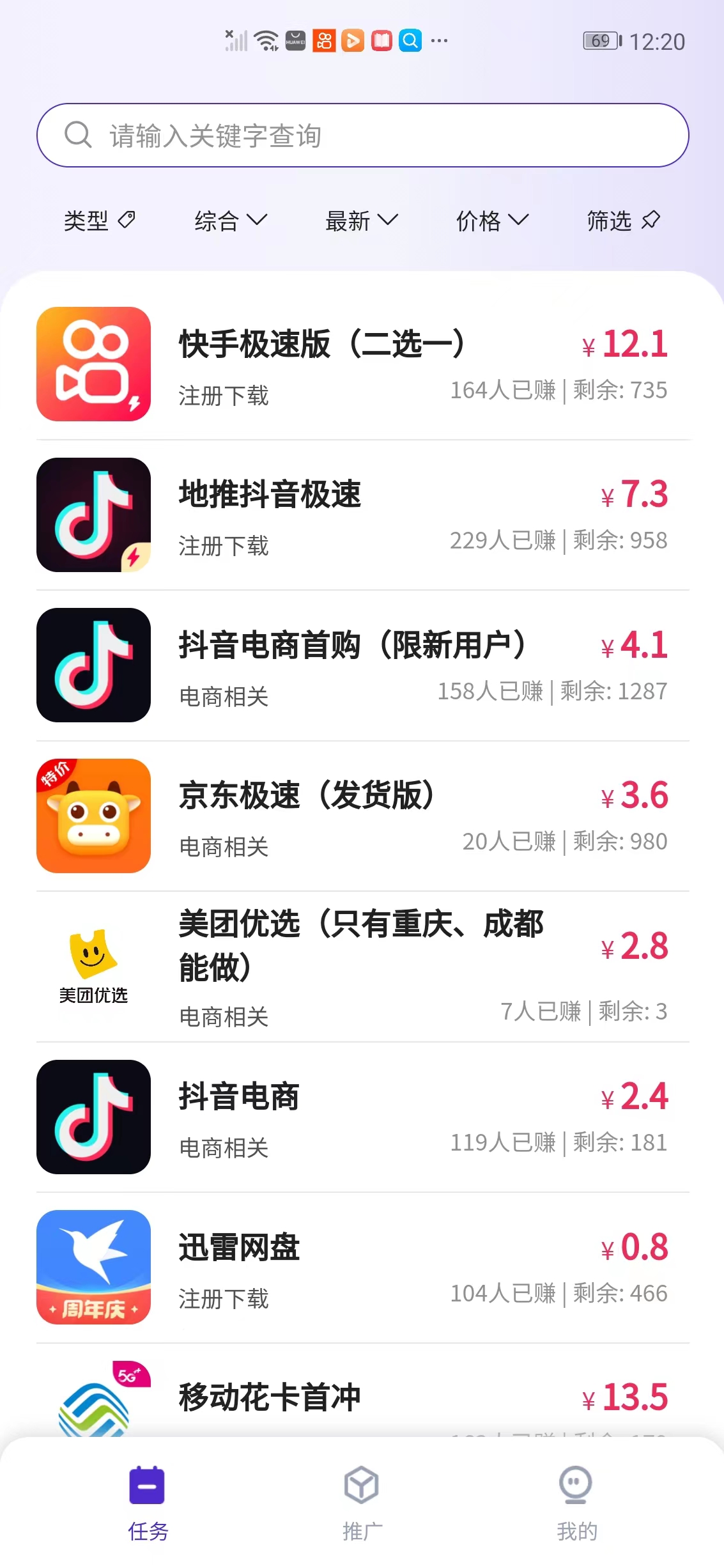Open the 价格 price dropdown
The width and height of the screenshot is (724, 1568).
tap(492, 221)
